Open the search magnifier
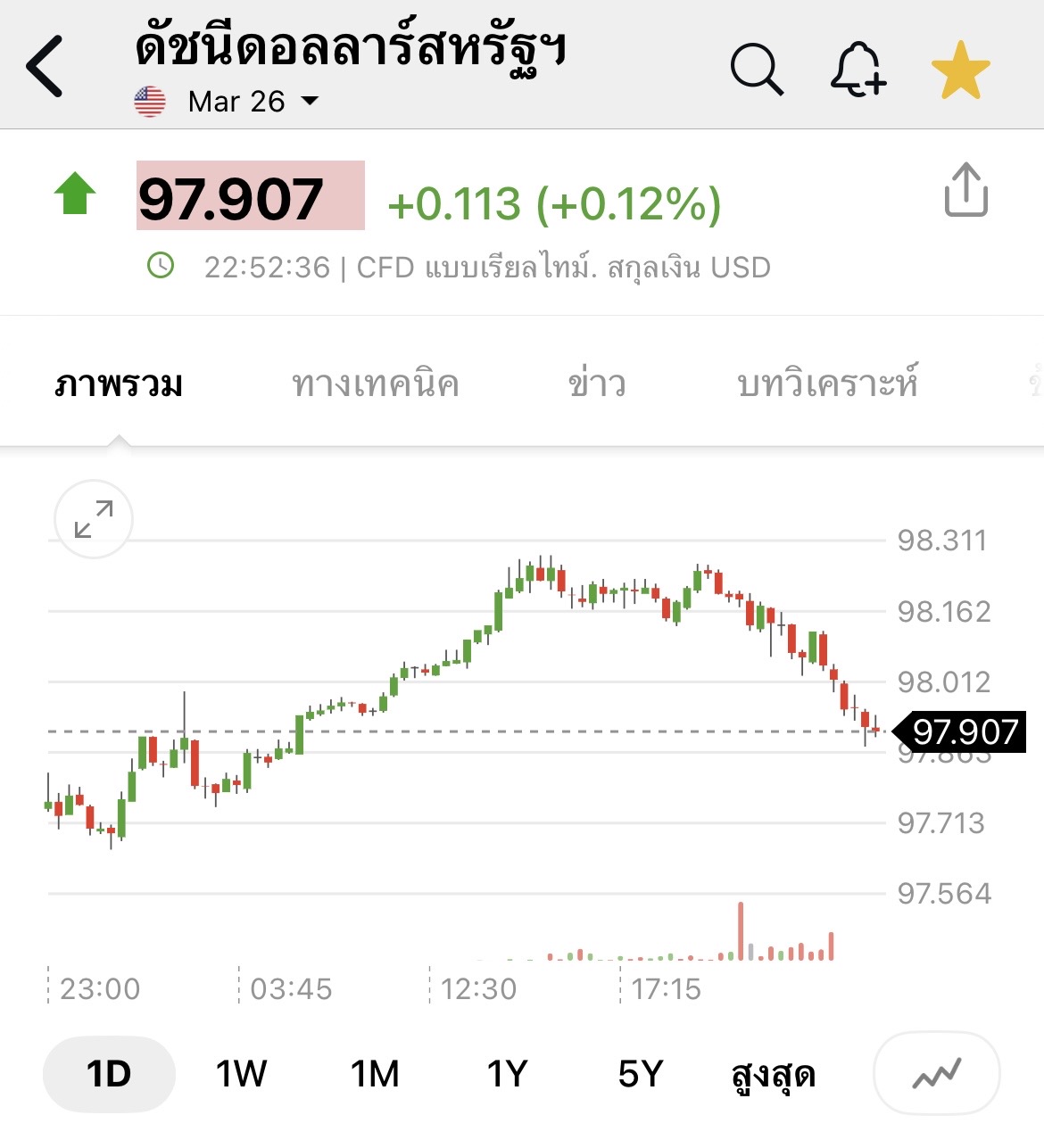1044x1148 pixels. (757, 69)
